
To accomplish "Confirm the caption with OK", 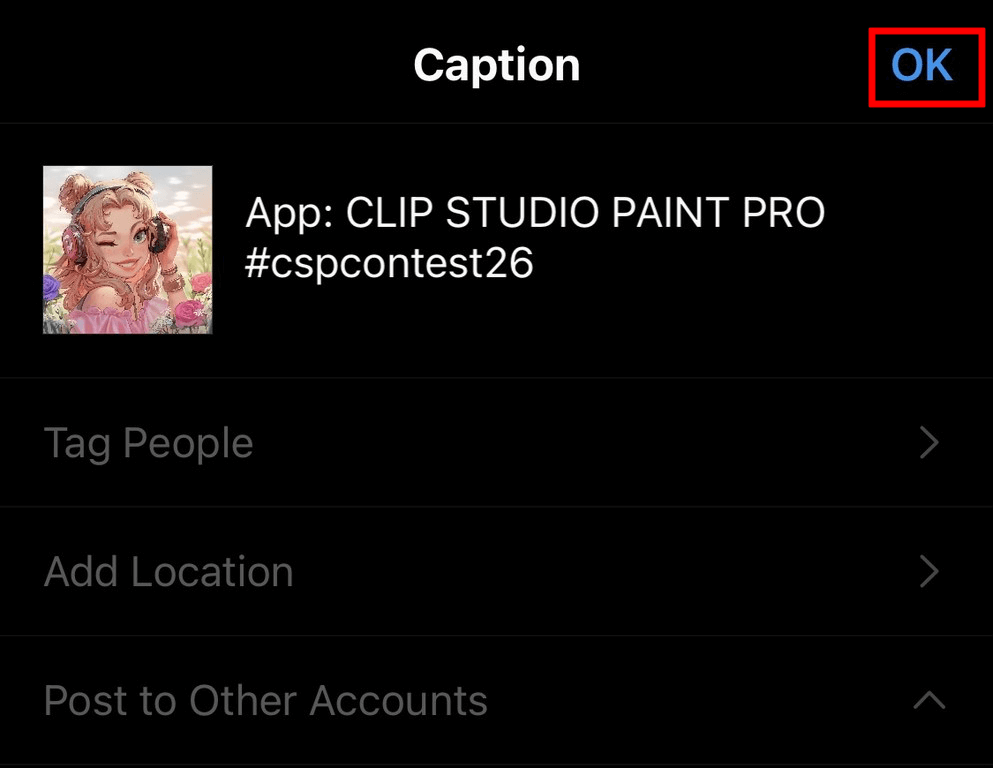I will [x=922, y=66].
